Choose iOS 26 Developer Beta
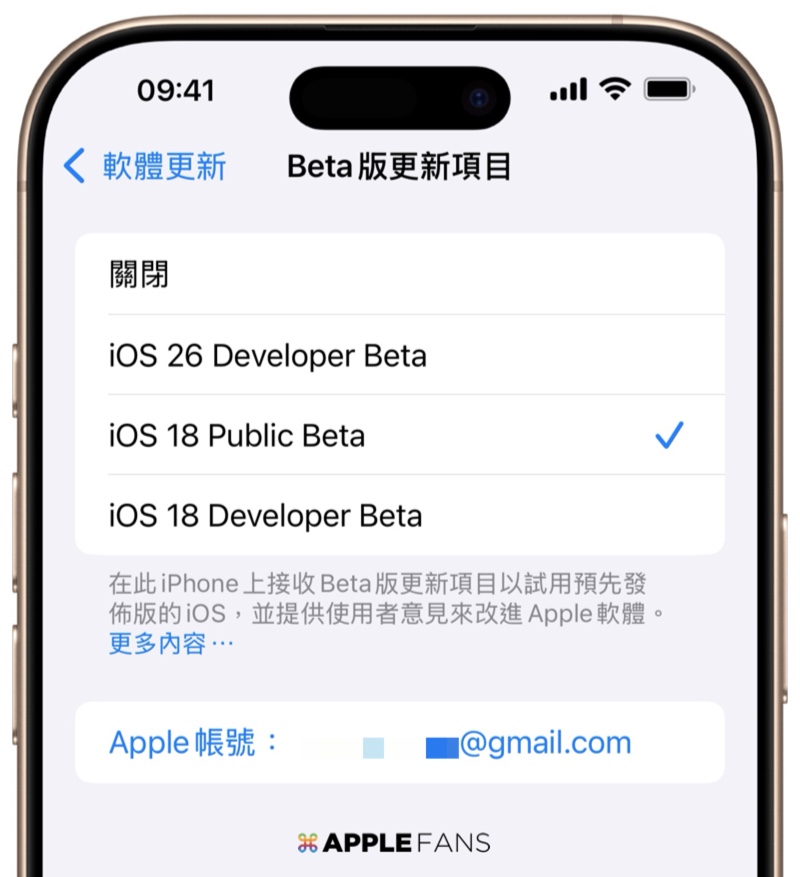This screenshot has height=877, width=800. tap(400, 355)
